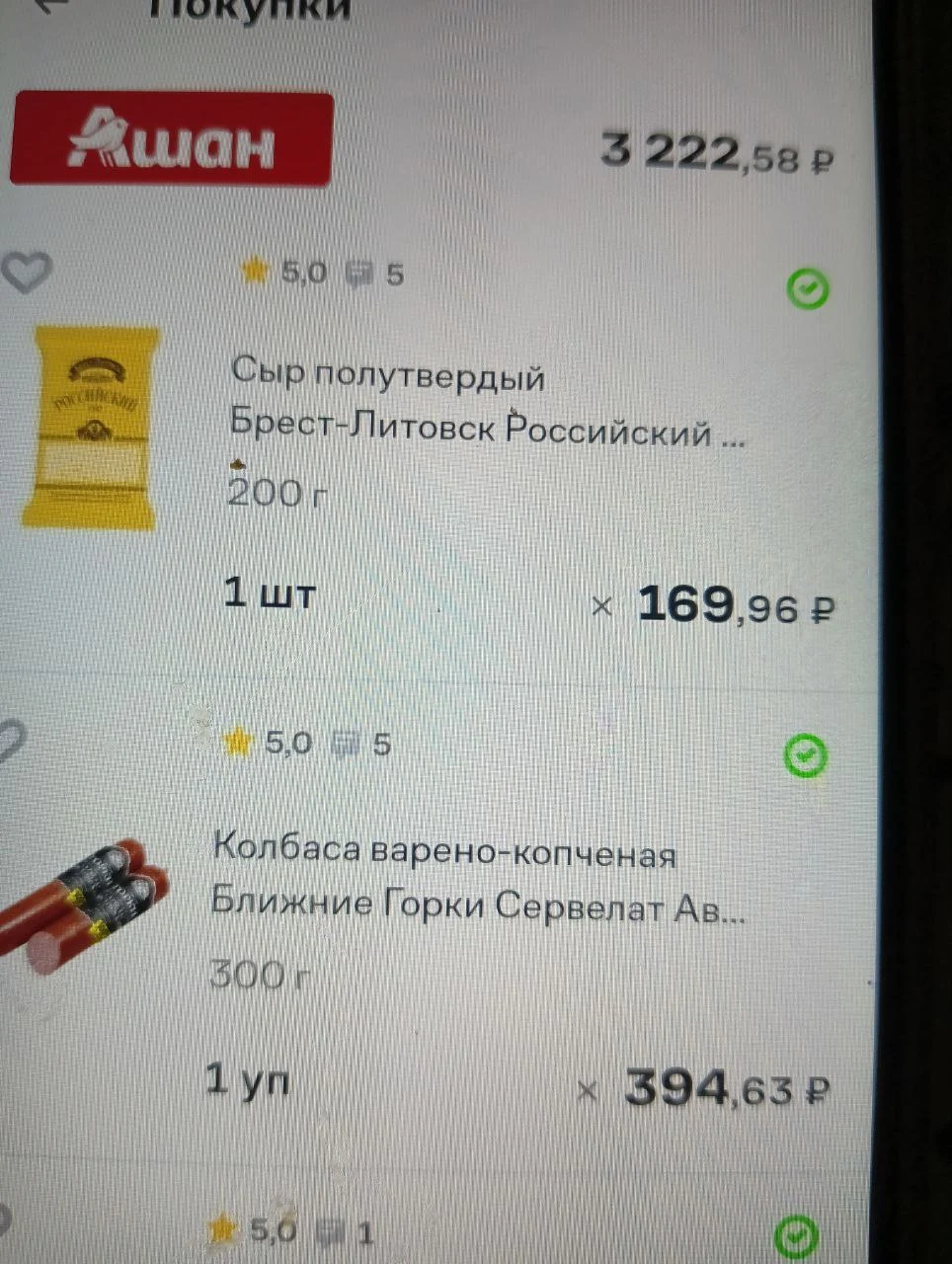Favorite the Ближние Горки Сервелат sausage
The height and width of the screenshot is (1264, 952).
click(x=12, y=743)
